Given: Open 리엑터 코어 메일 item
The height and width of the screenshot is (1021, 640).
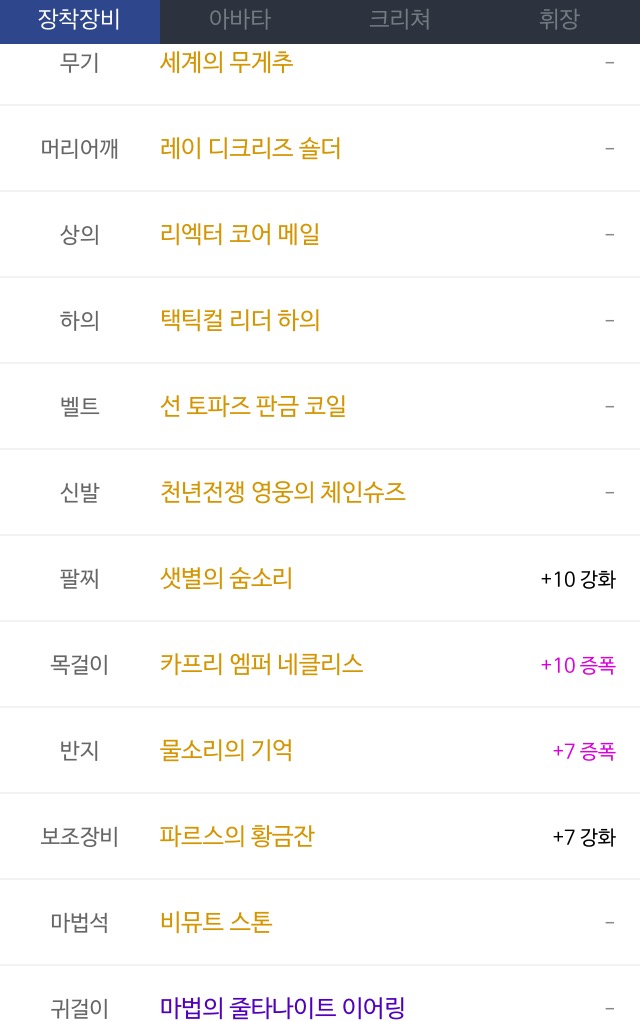Looking at the screenshot, I should (x=240, y=235).
